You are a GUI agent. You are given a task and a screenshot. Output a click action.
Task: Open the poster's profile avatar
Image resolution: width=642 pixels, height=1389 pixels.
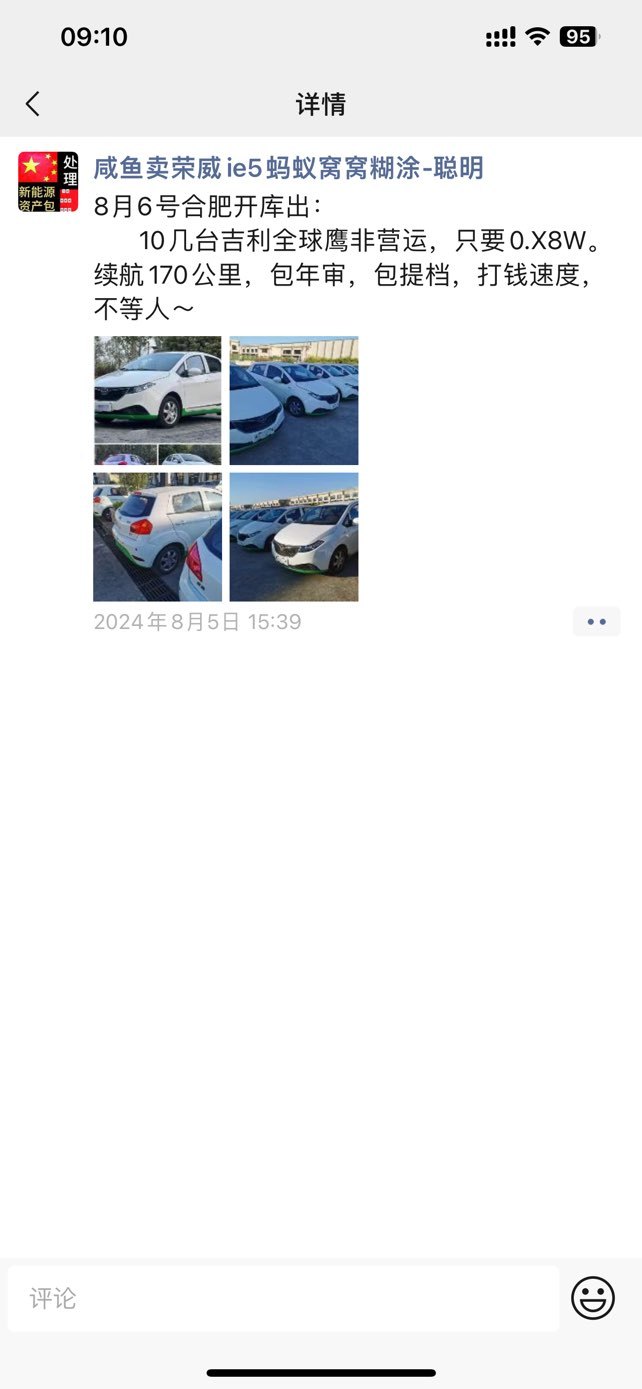tap(48, 182)
